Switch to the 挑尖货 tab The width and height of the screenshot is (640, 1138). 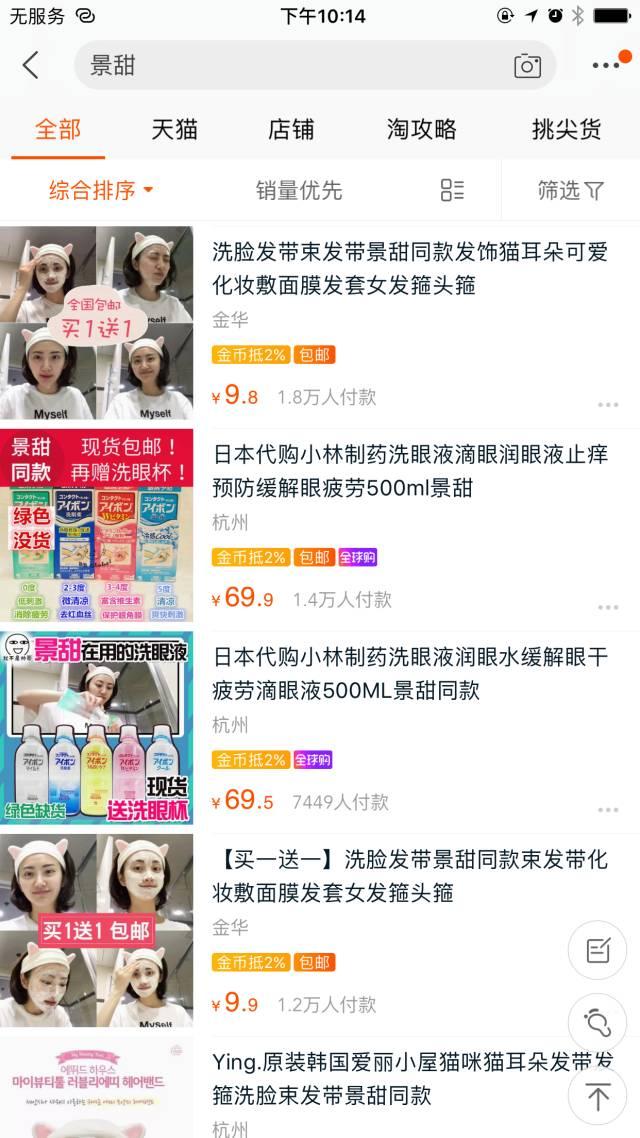point(567,130)
